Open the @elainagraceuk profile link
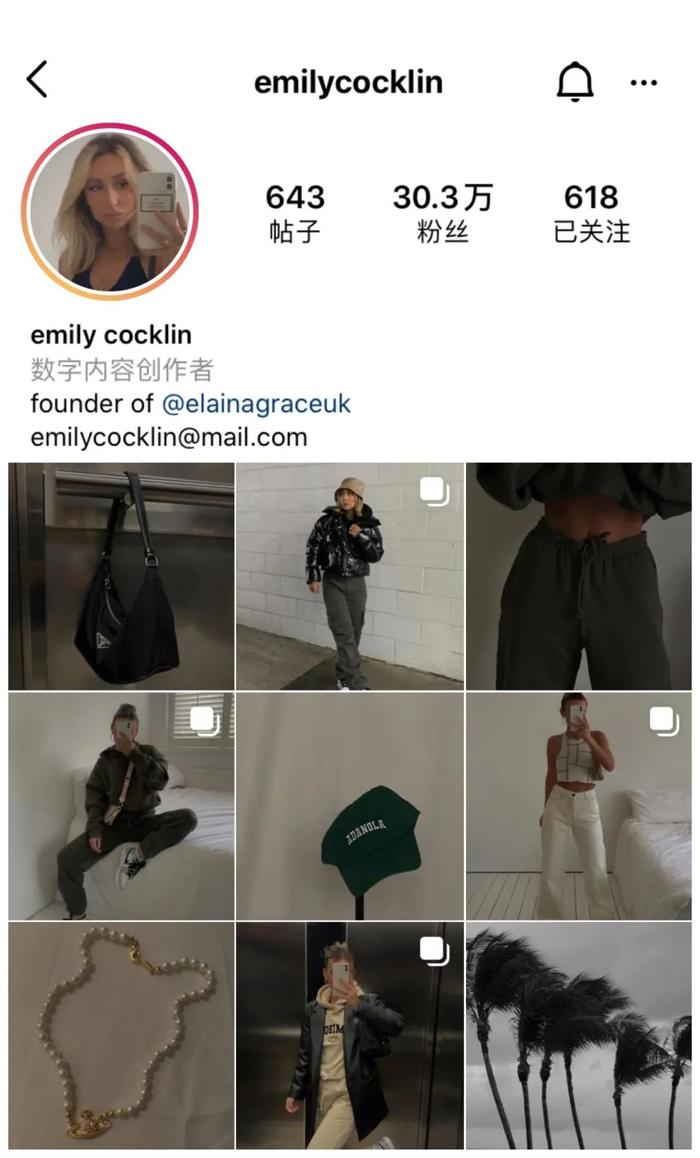Viewport: 700px width, 1158px height. pos(256,404)
